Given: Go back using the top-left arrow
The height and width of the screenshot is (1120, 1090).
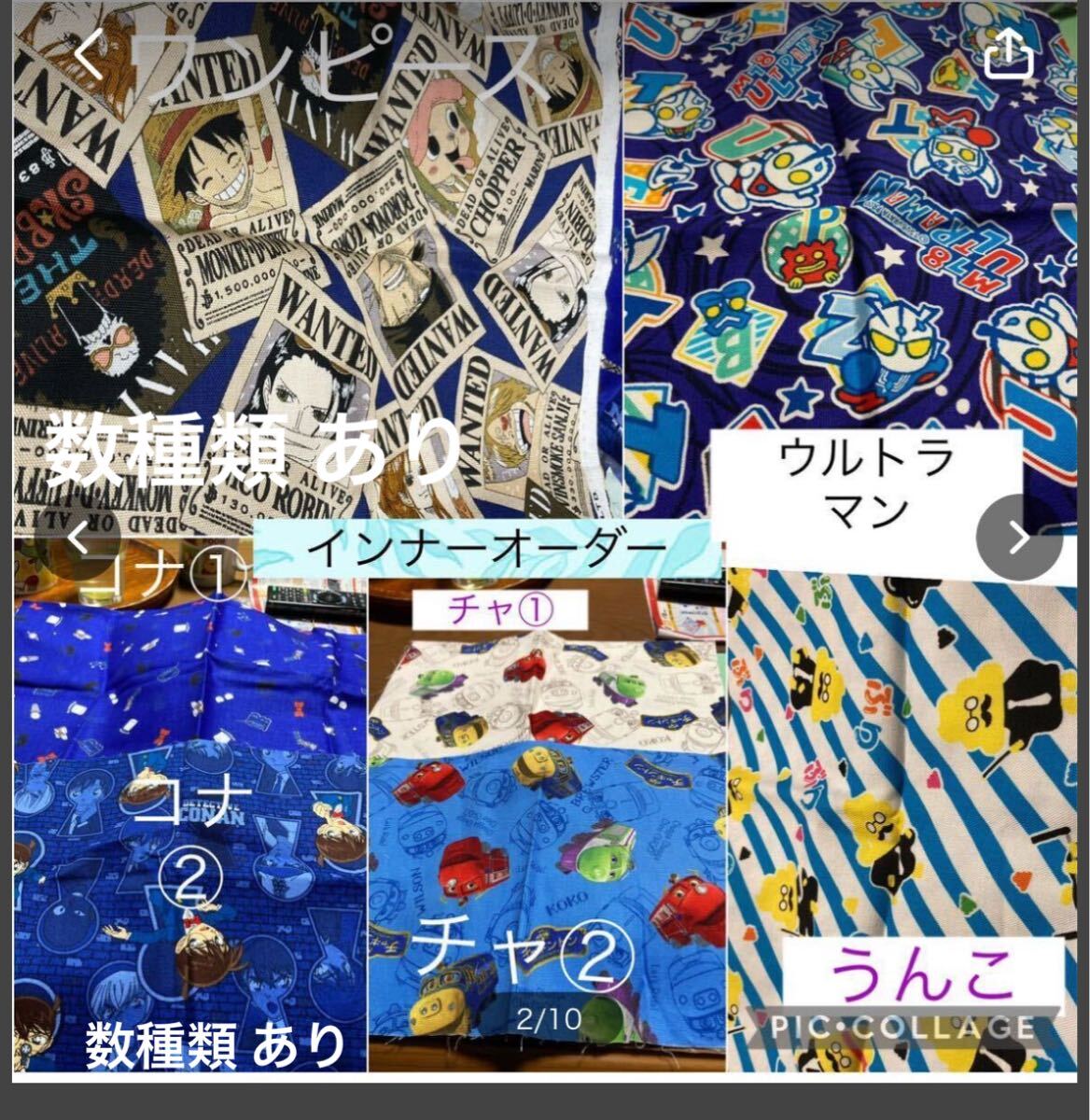Looking at the screenshot, I should point(89,56).
